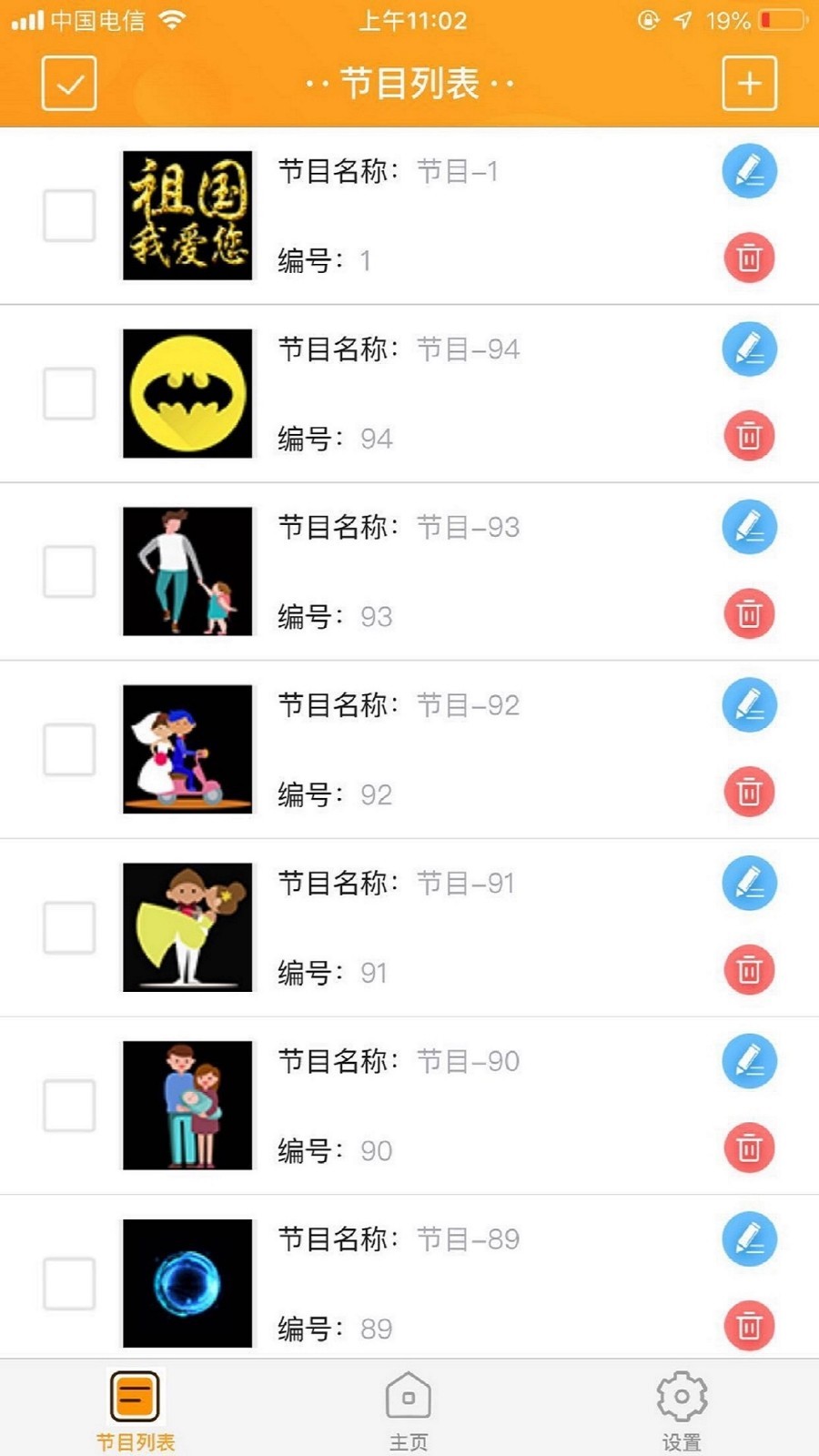Open Settings via the gear icon
The height and width of the screenshot is (1456, 819).
[681, 1406]
